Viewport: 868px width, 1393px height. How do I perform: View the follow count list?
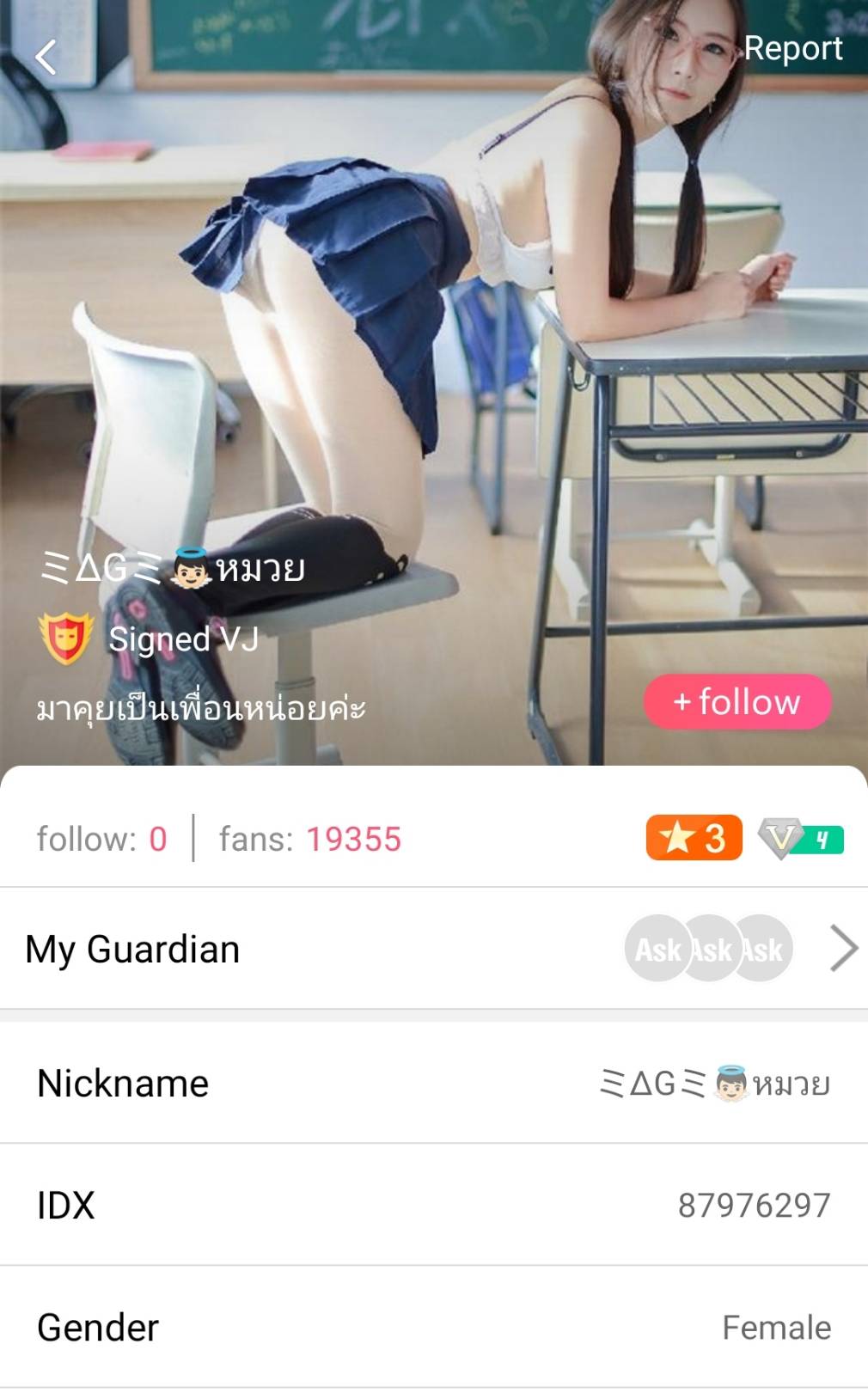tap(101, 839)
